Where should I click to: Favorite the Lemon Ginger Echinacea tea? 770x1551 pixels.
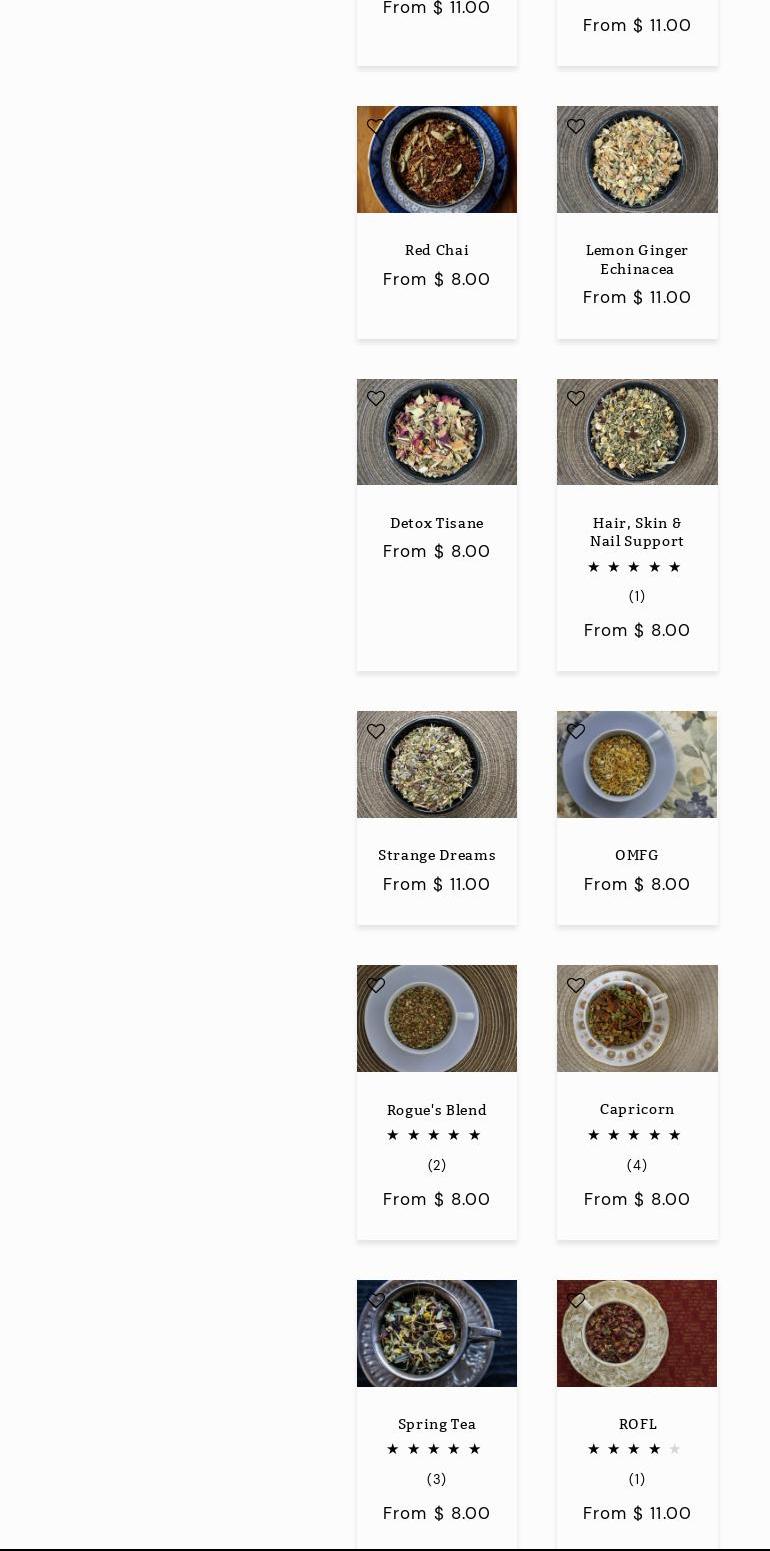[x=576, y=127]
